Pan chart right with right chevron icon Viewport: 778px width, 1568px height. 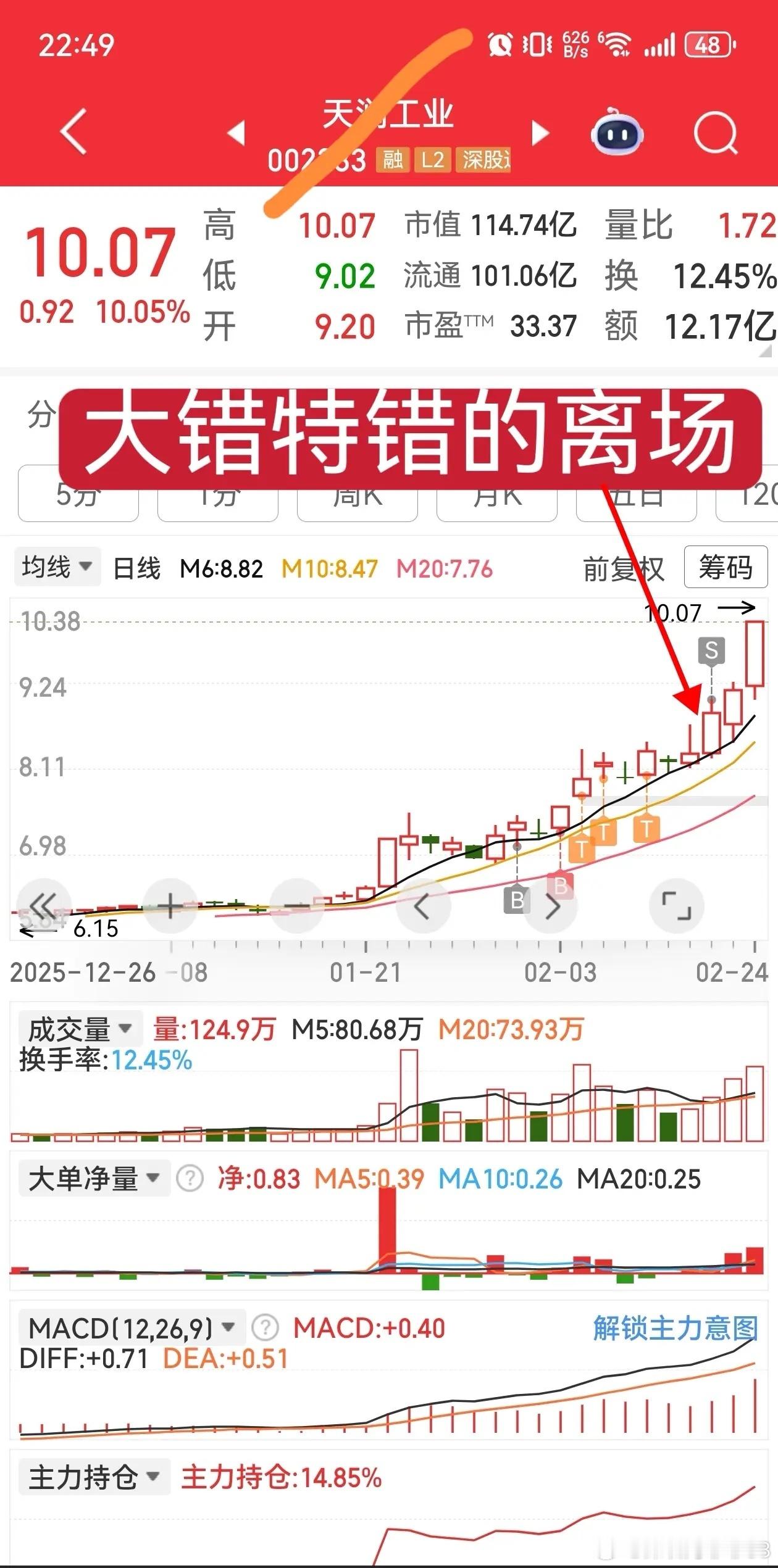pos(554,906)
